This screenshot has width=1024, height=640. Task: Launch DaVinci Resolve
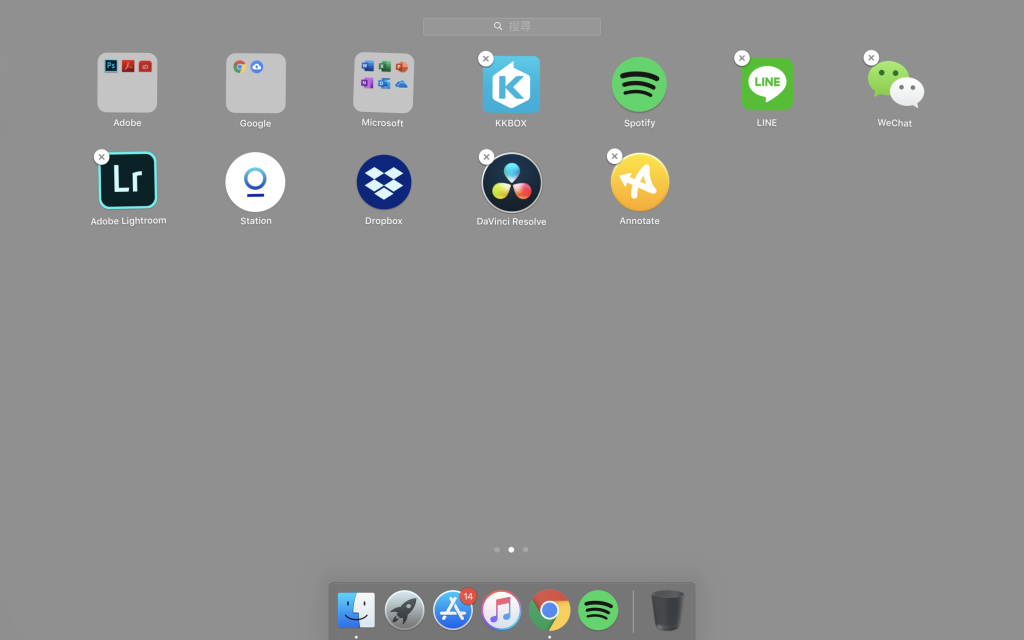(x=512, y=183)
